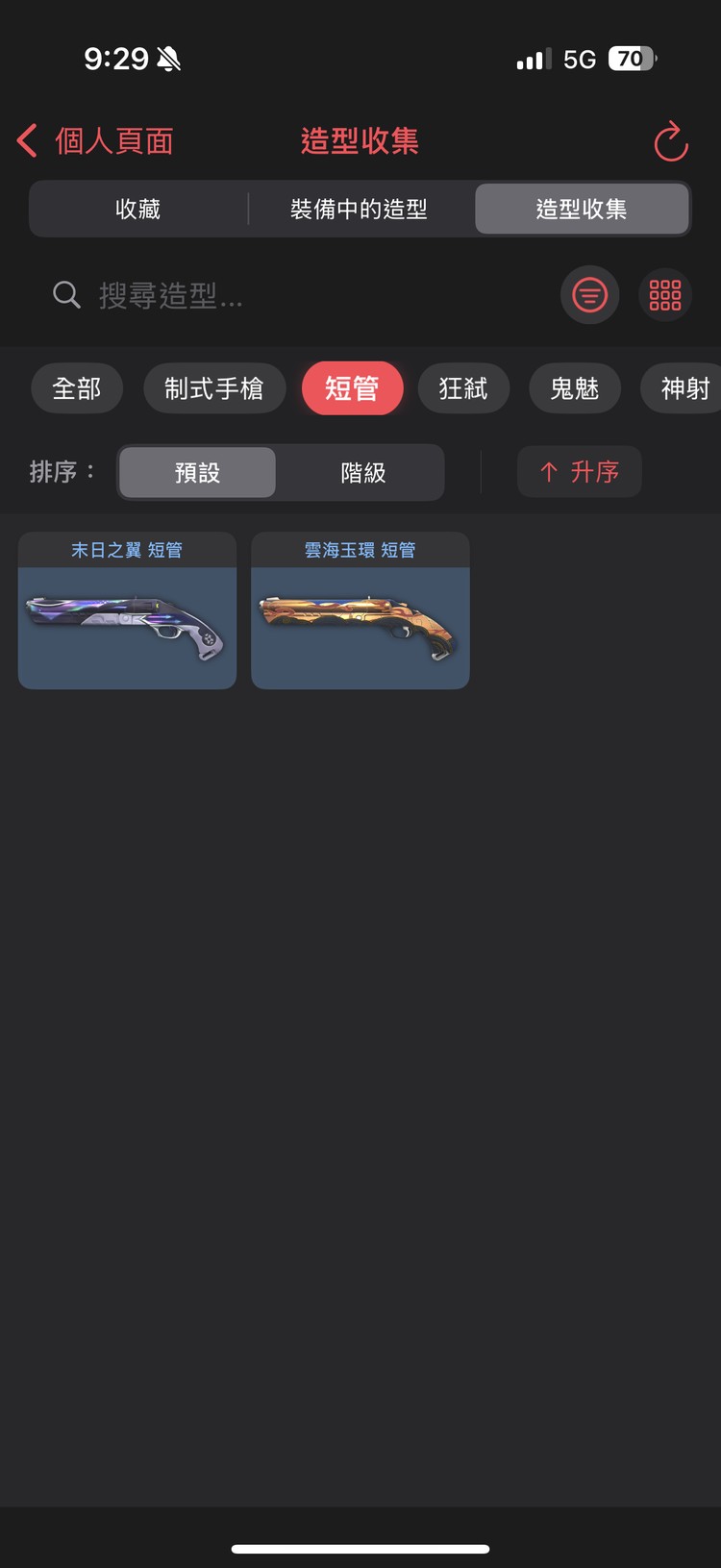
Task: Open the grid view layout icon
Action: tap(665, 295)
